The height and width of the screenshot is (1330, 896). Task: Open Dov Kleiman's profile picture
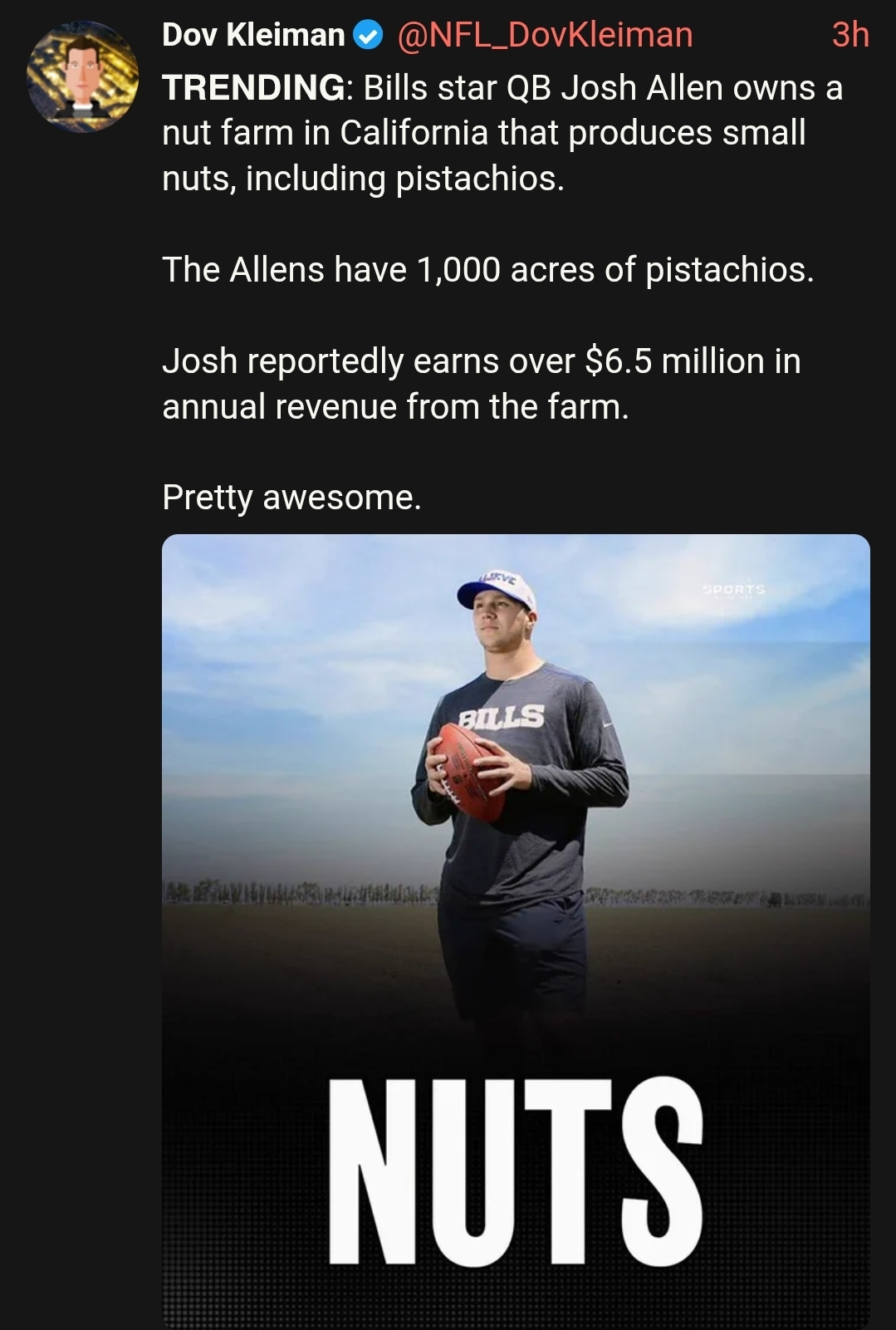[82, 77]
